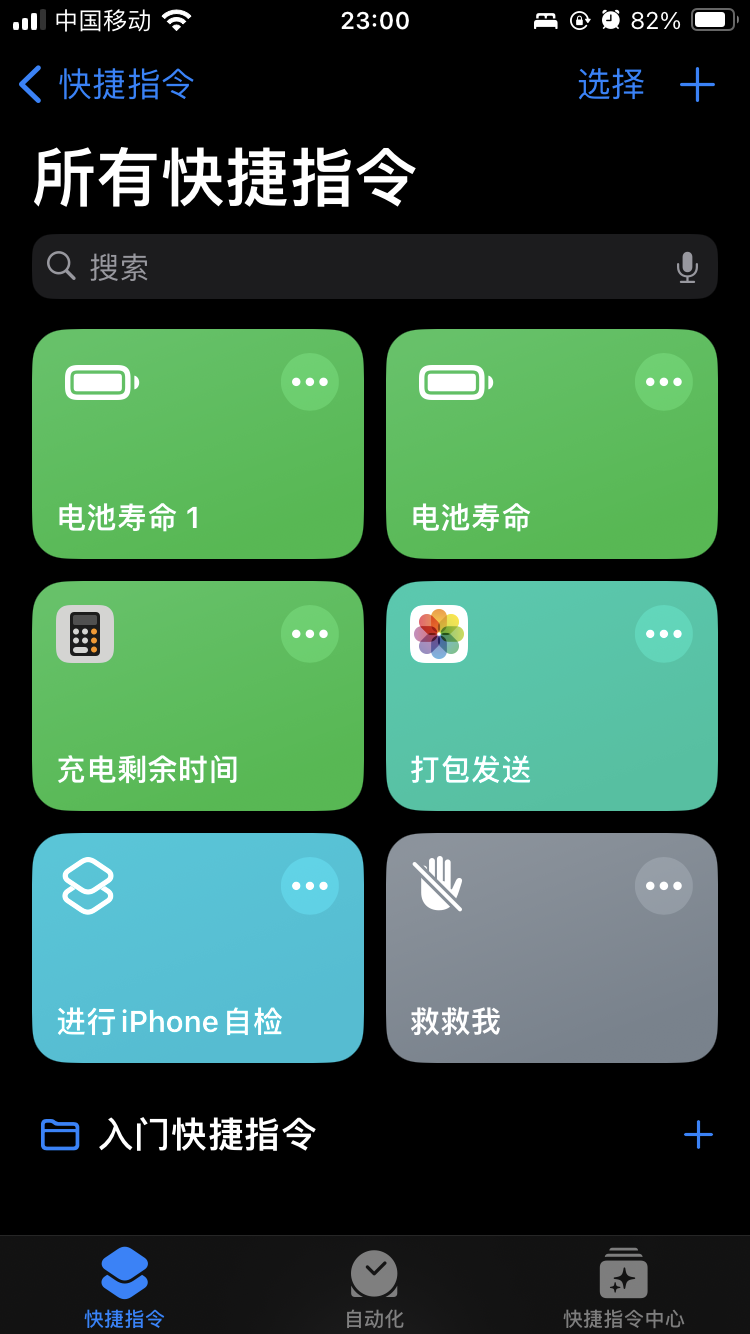Edit 打包发送 using its three-dot button

point(664,634)
